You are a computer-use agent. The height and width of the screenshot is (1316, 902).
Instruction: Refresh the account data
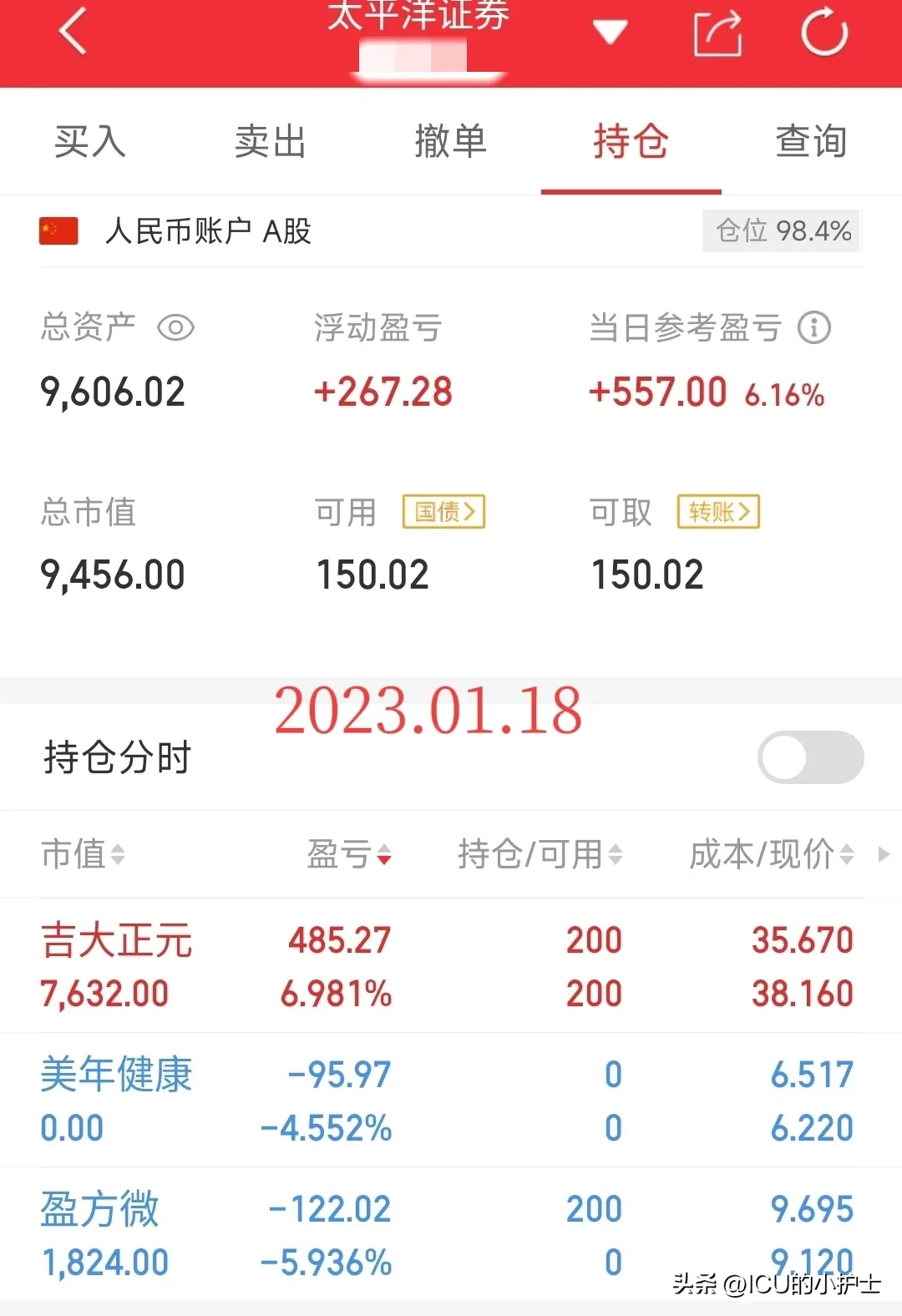[x=823, y=33]
